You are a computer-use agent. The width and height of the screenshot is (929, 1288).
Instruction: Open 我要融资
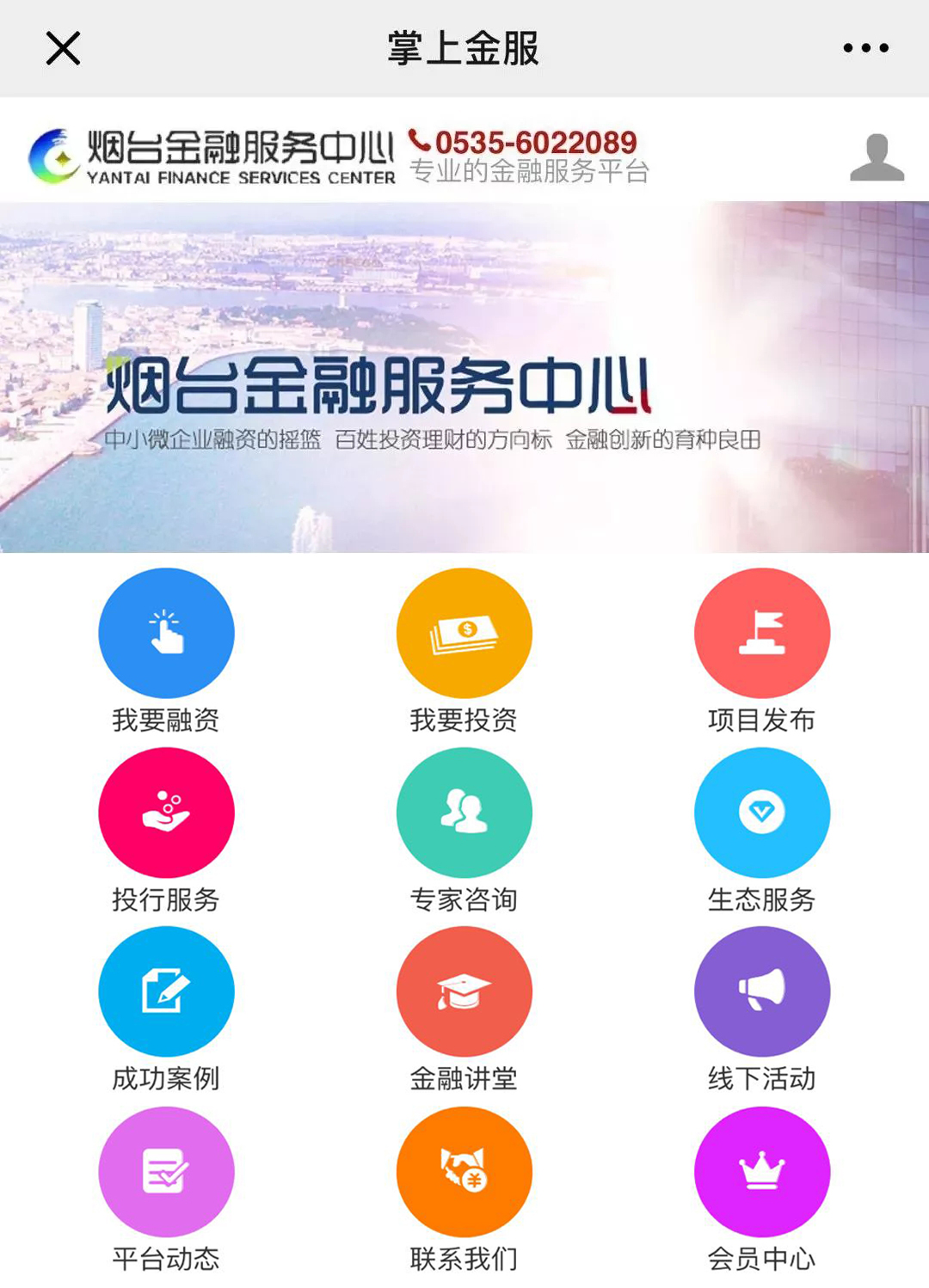point(166,634)
